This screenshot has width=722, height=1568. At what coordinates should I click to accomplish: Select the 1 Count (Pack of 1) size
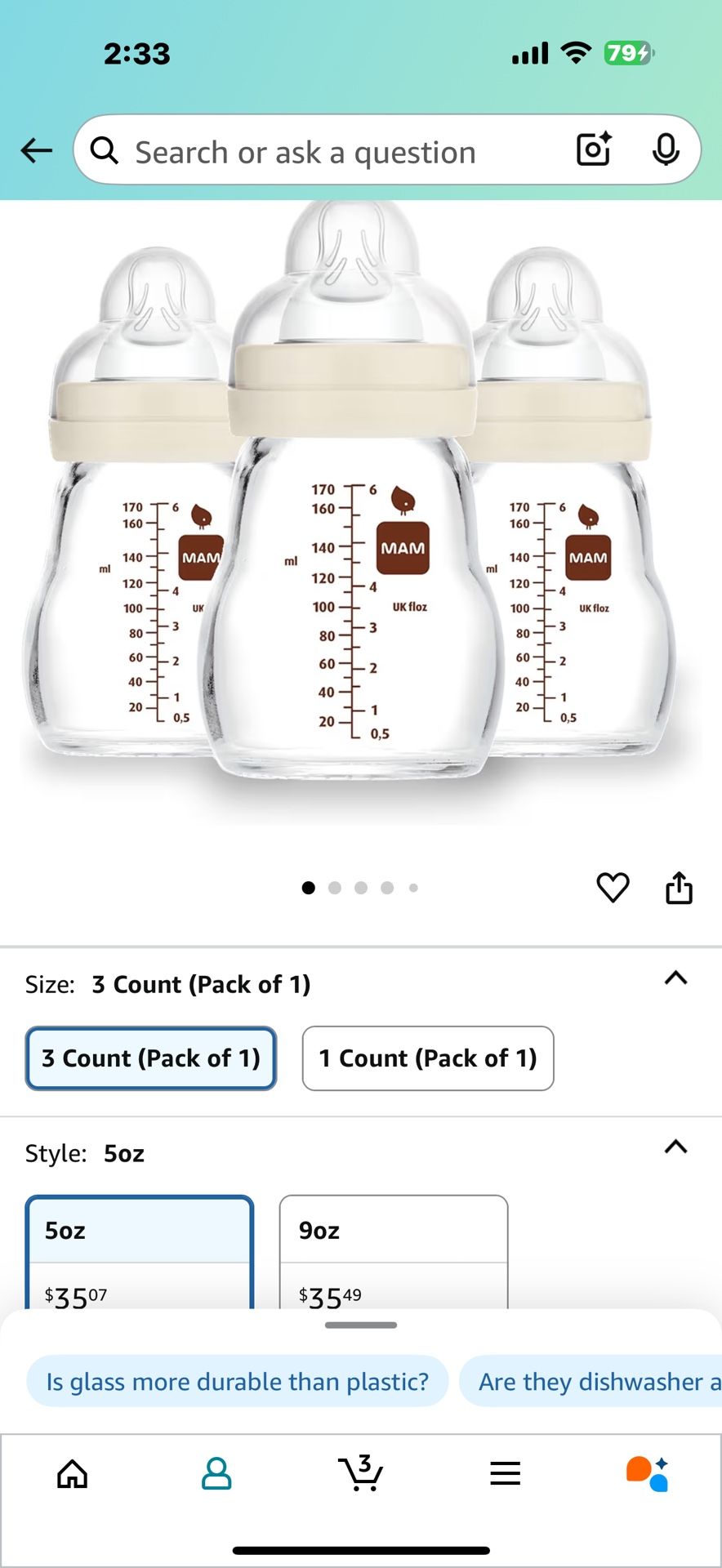[x=428, y=1058]
